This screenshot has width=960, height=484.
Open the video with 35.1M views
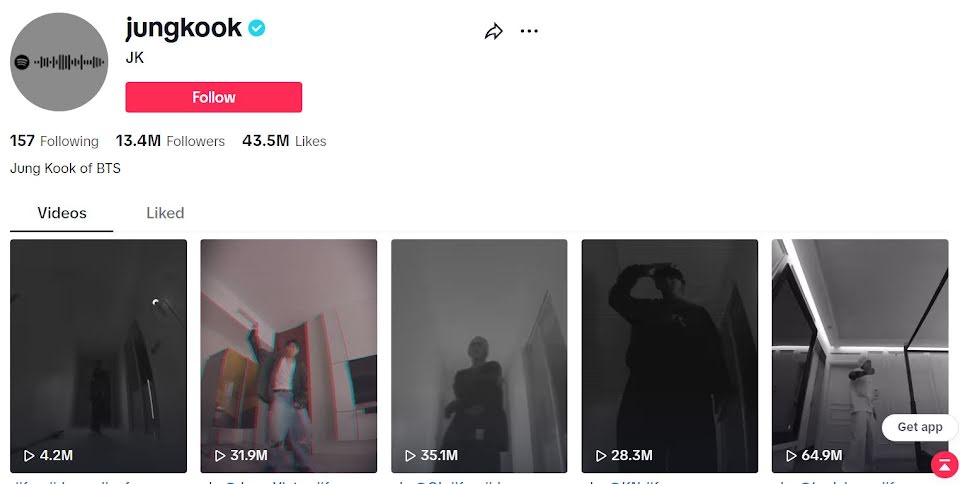click(x=479, y=356)
